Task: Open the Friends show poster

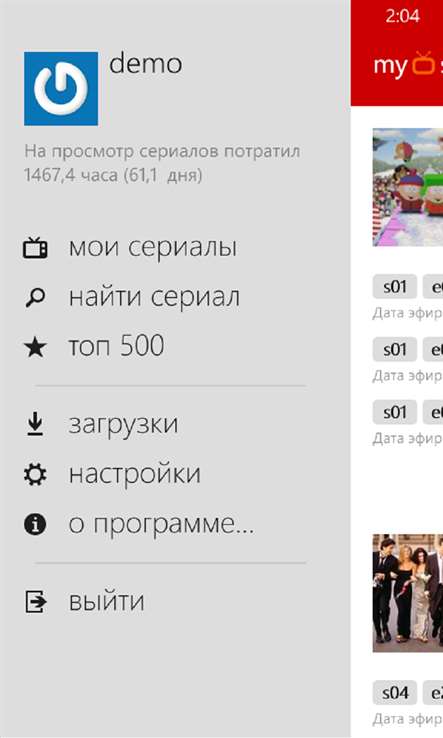Action: [x=408, y=593]
